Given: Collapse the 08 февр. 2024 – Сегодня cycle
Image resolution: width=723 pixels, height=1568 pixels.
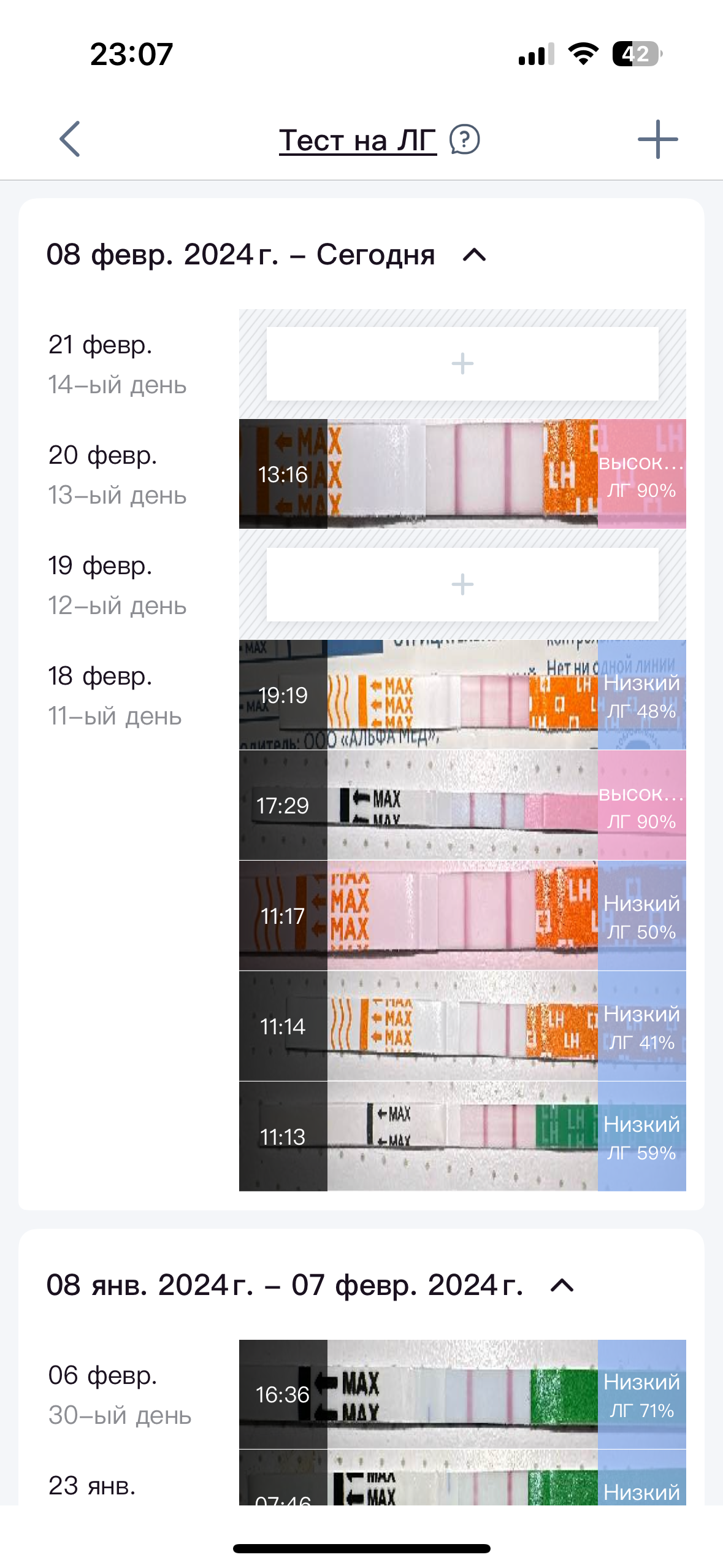Looking at the screenshot, I should coord(474,255).
